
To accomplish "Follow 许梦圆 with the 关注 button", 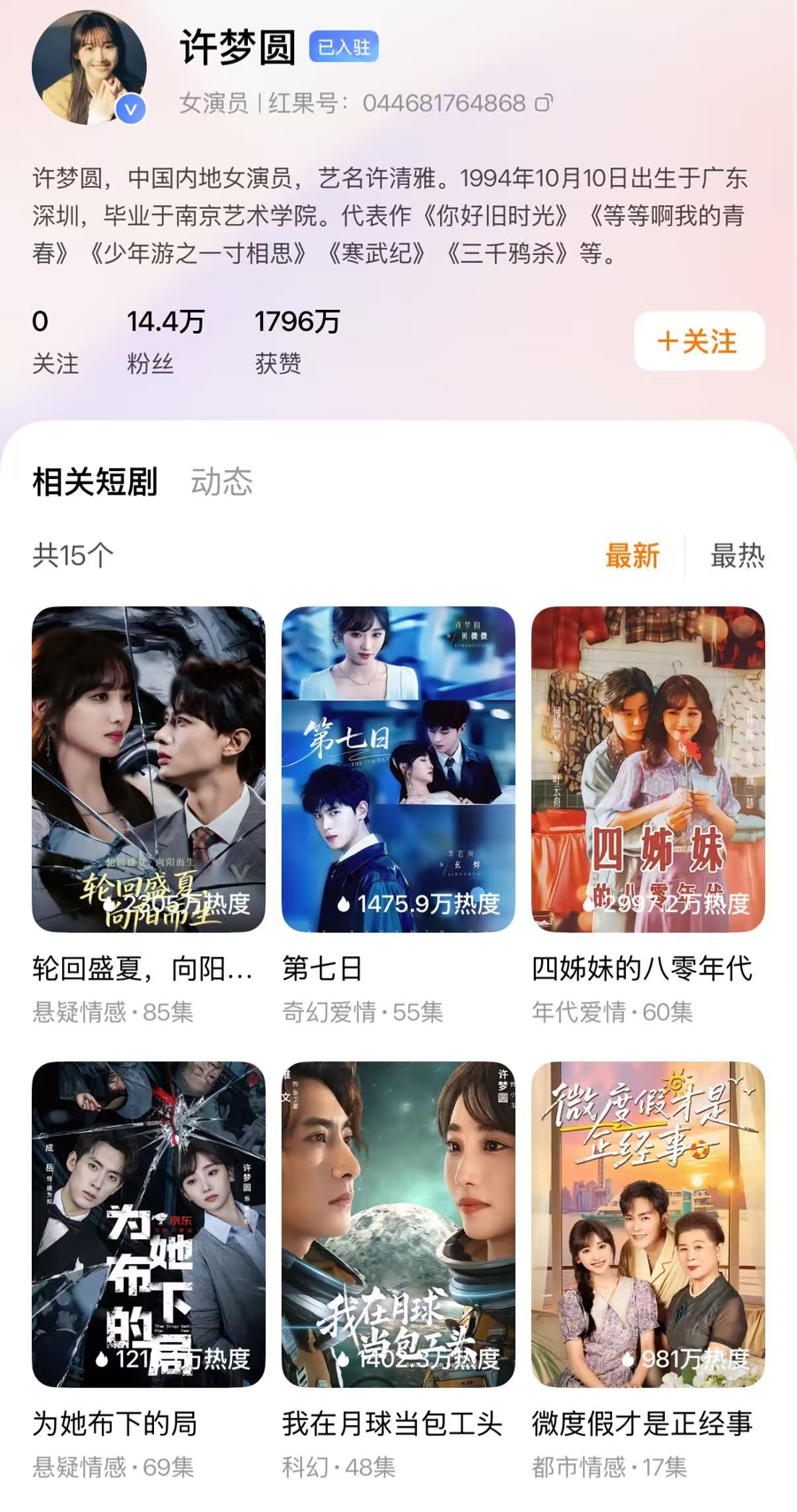I will coord(699,342).
